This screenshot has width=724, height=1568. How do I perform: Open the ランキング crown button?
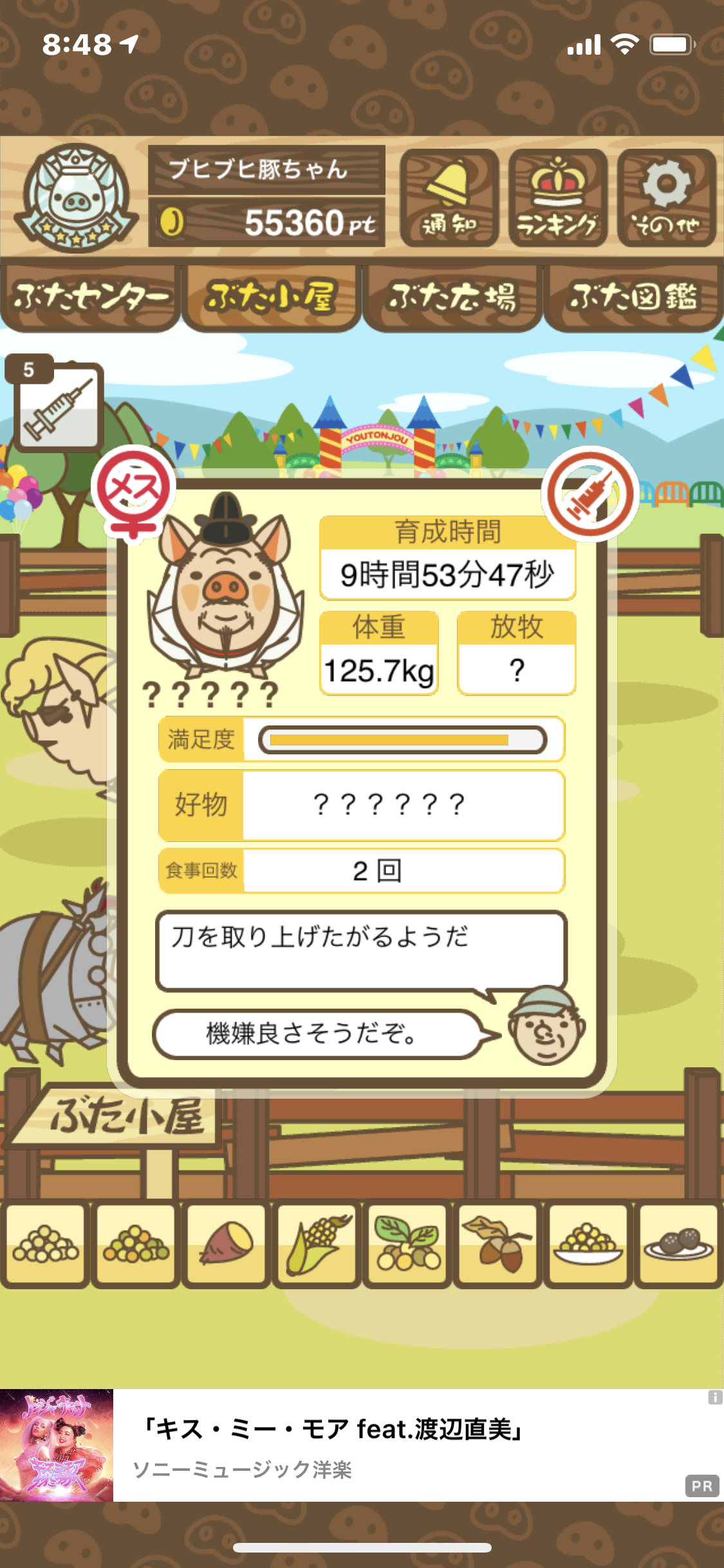tap(558, 198)
